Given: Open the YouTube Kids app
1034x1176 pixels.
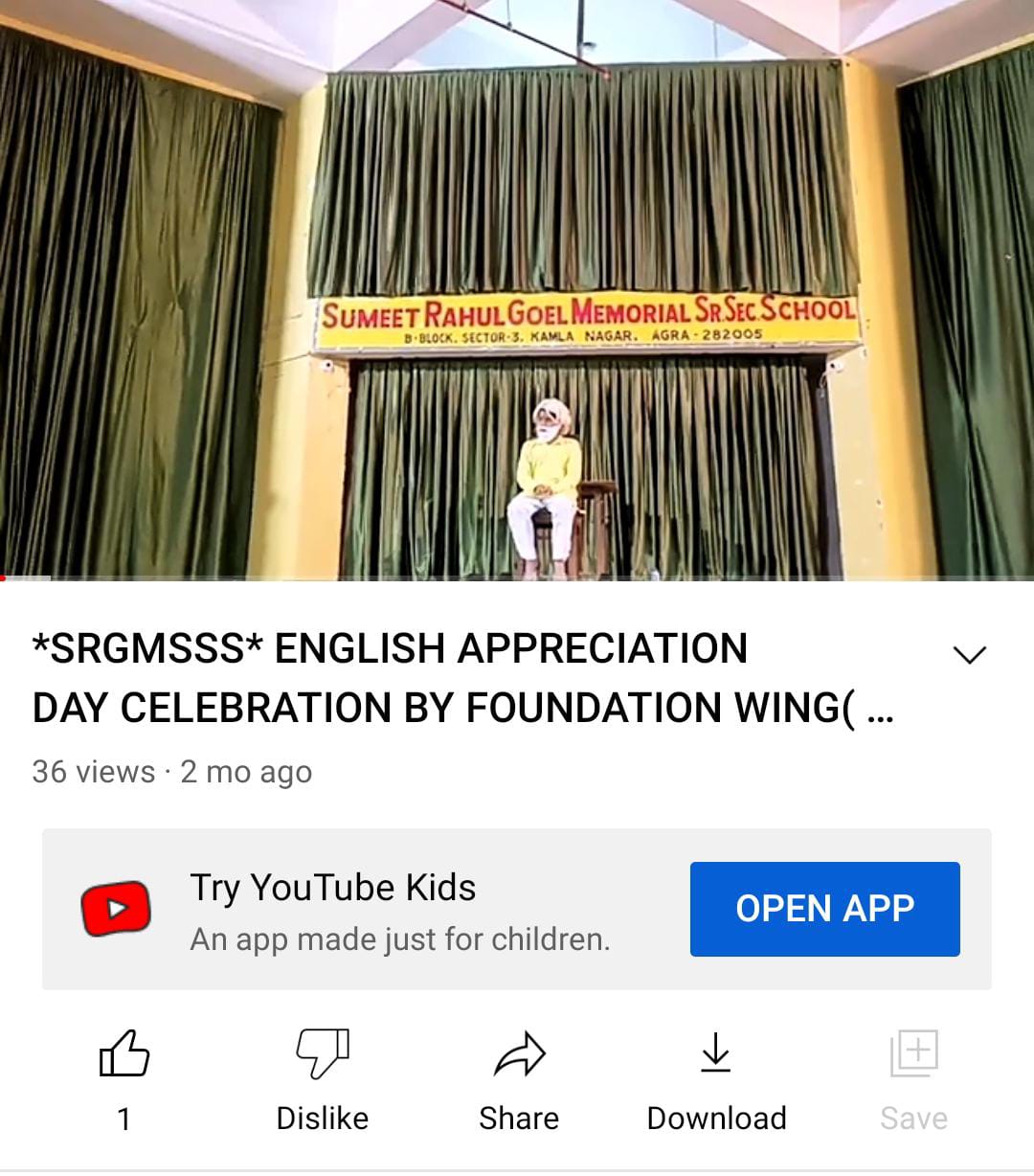Looking at the screenshot, I should pyautogui.click(x=824, y=909).
